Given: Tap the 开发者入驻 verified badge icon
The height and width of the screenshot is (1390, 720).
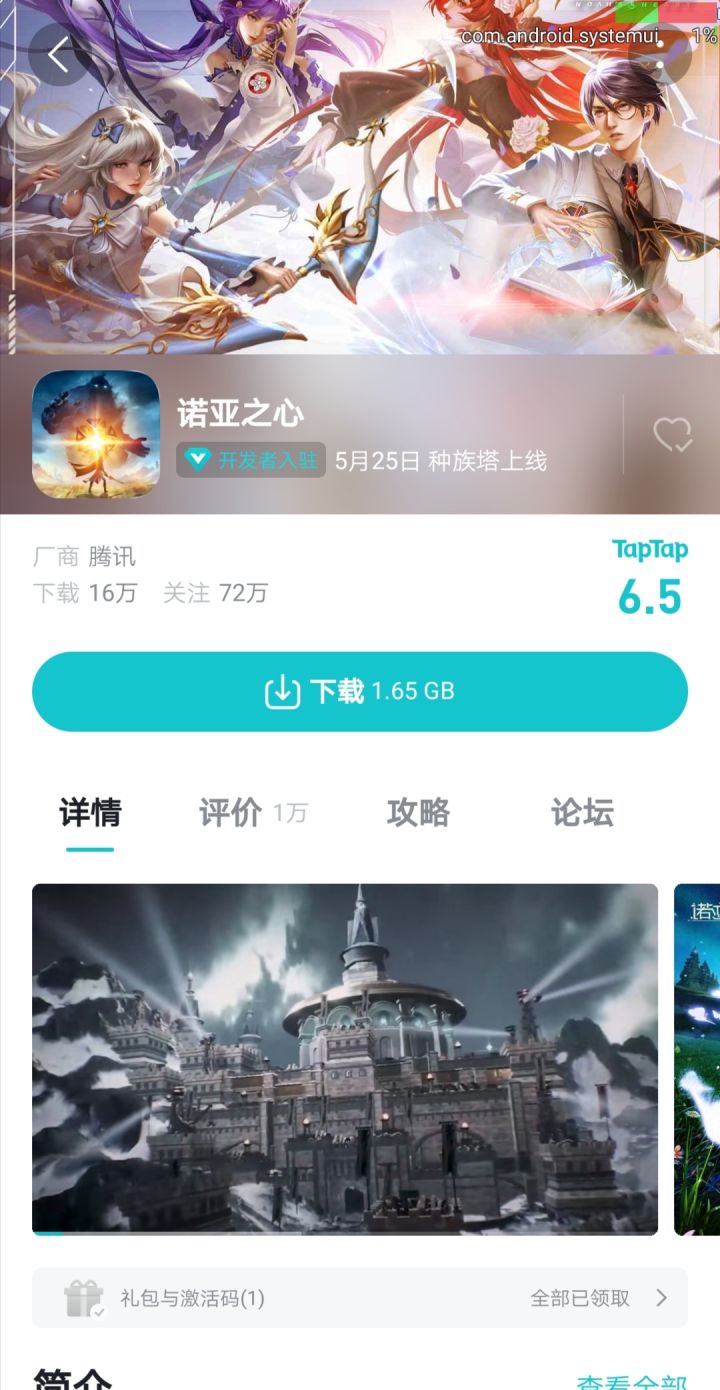Looking at the screenshot, I should [x=196, y=460].
